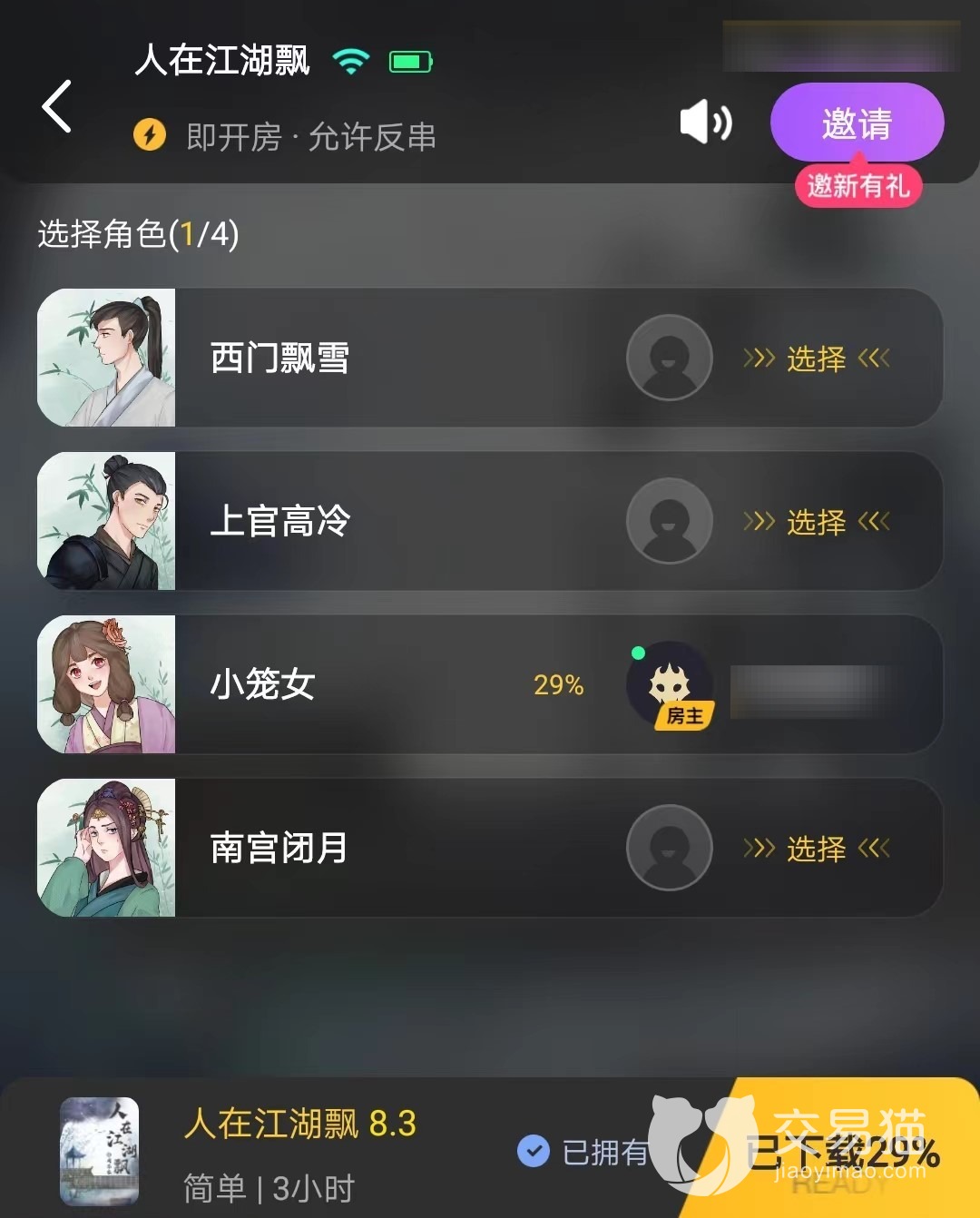View the 西门飘雪 character portrait
The image size is (980, 1218).
[x=106, y=358]
